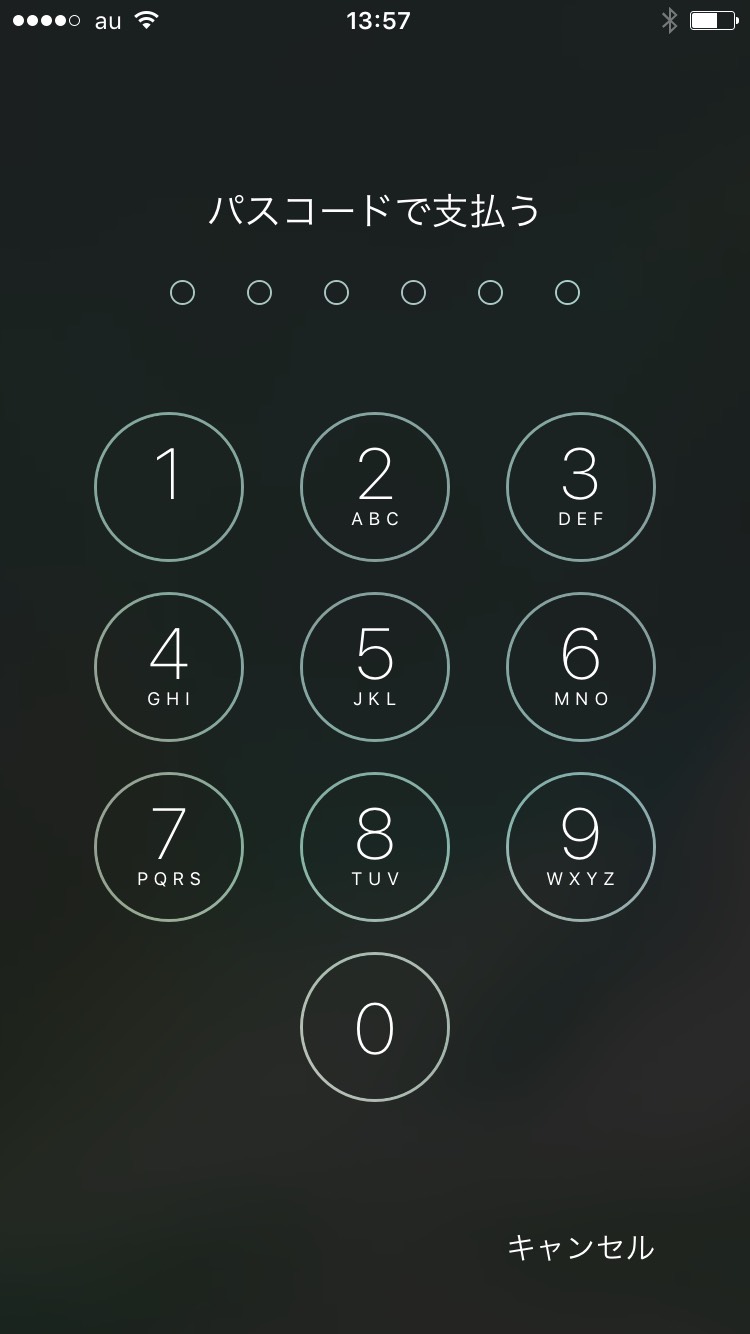This screenshot has width=750, height=1334.
Task: Enter digit 4 GHI
Action: click(x=169, y=667)
